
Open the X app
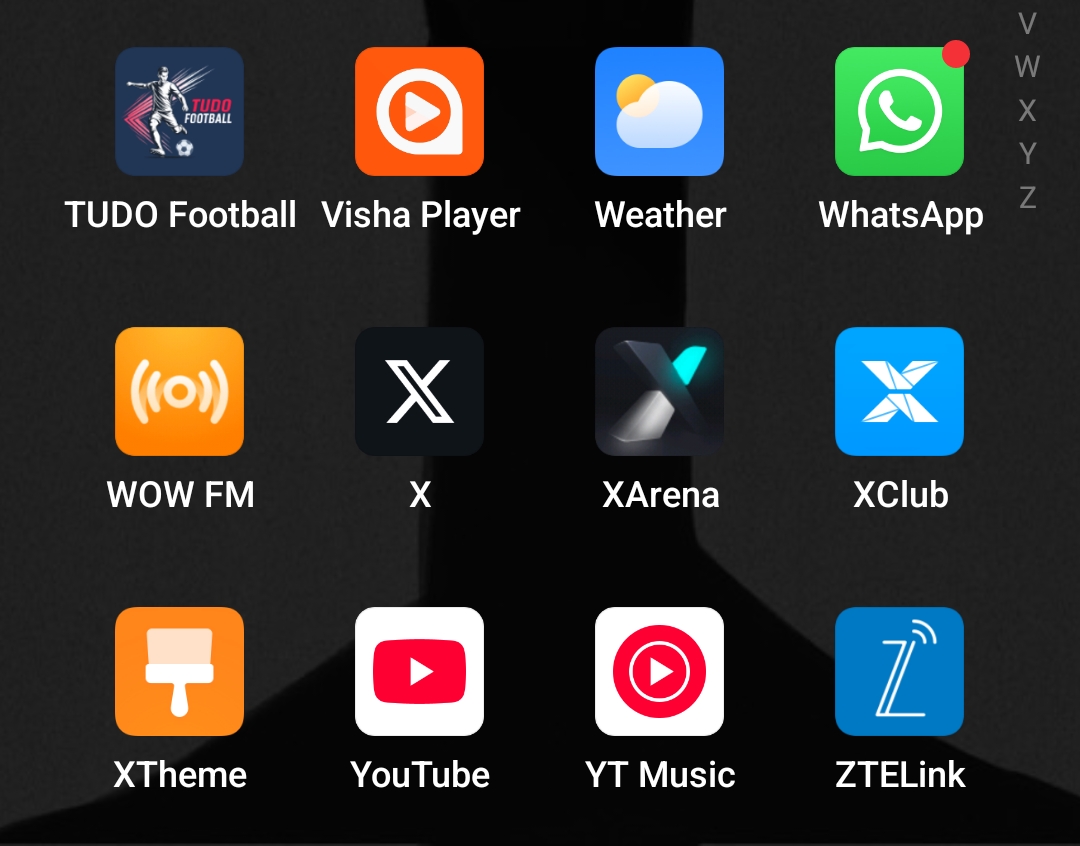[419, 392]
